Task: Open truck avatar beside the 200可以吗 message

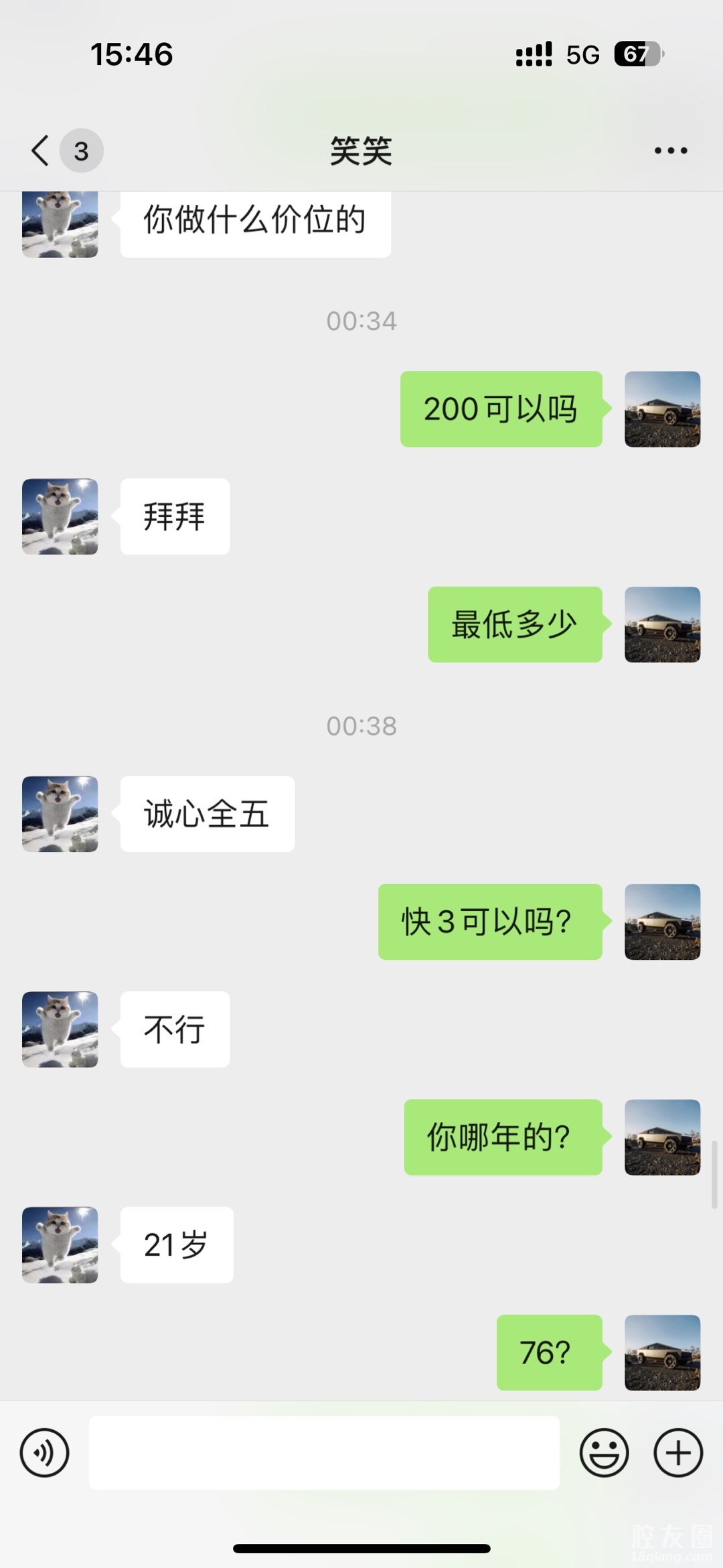Action: 662,409
